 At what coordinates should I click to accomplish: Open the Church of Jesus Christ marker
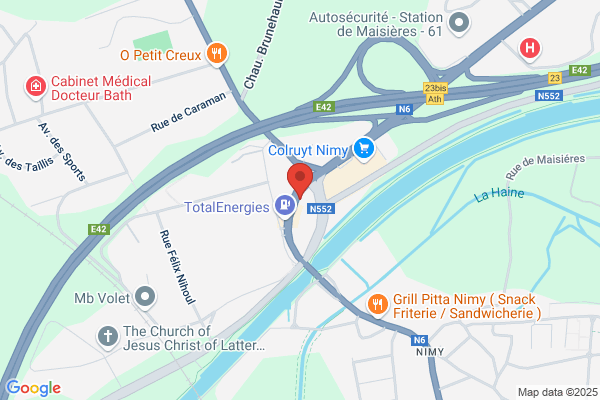point(108,337)
